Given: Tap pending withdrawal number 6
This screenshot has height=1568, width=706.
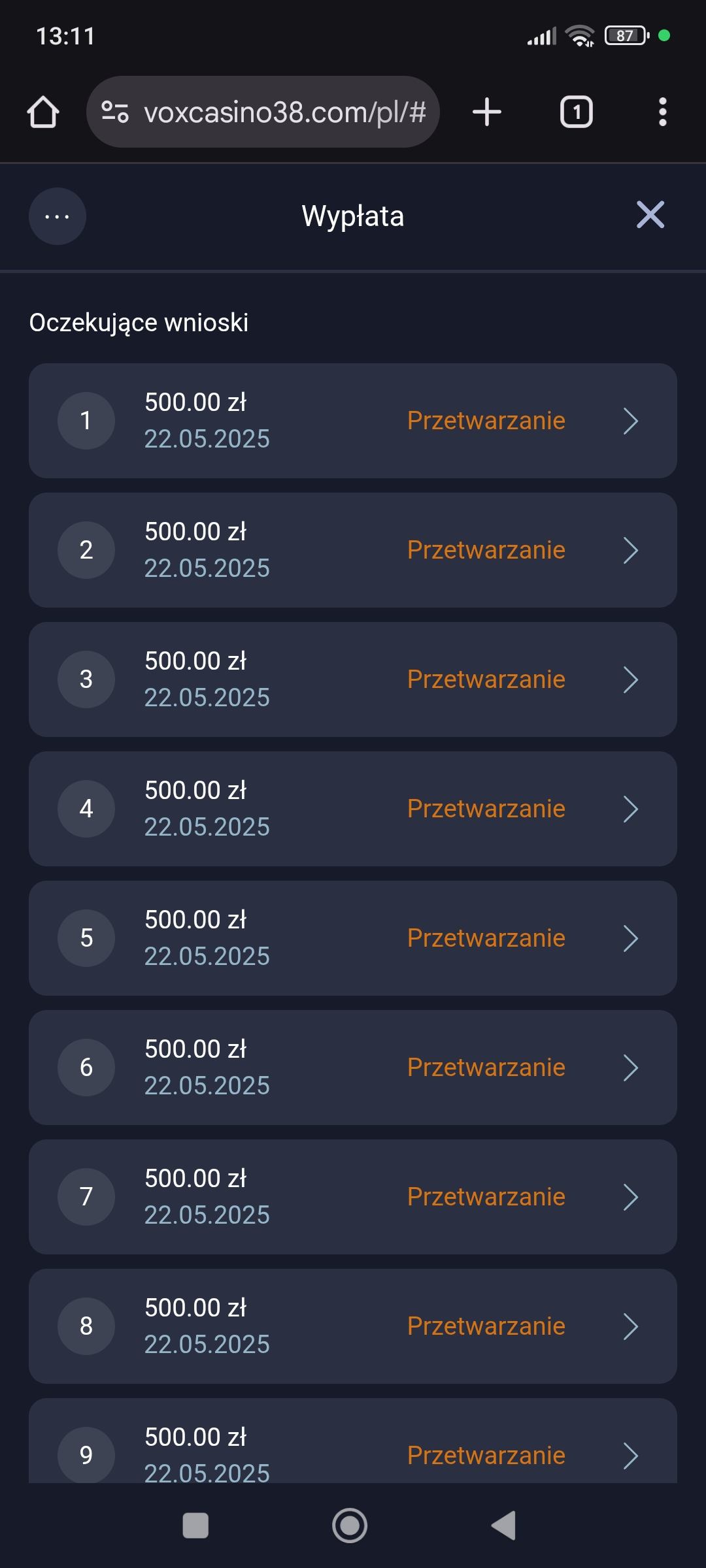Looking at the screenshot, I should 352,1068.
